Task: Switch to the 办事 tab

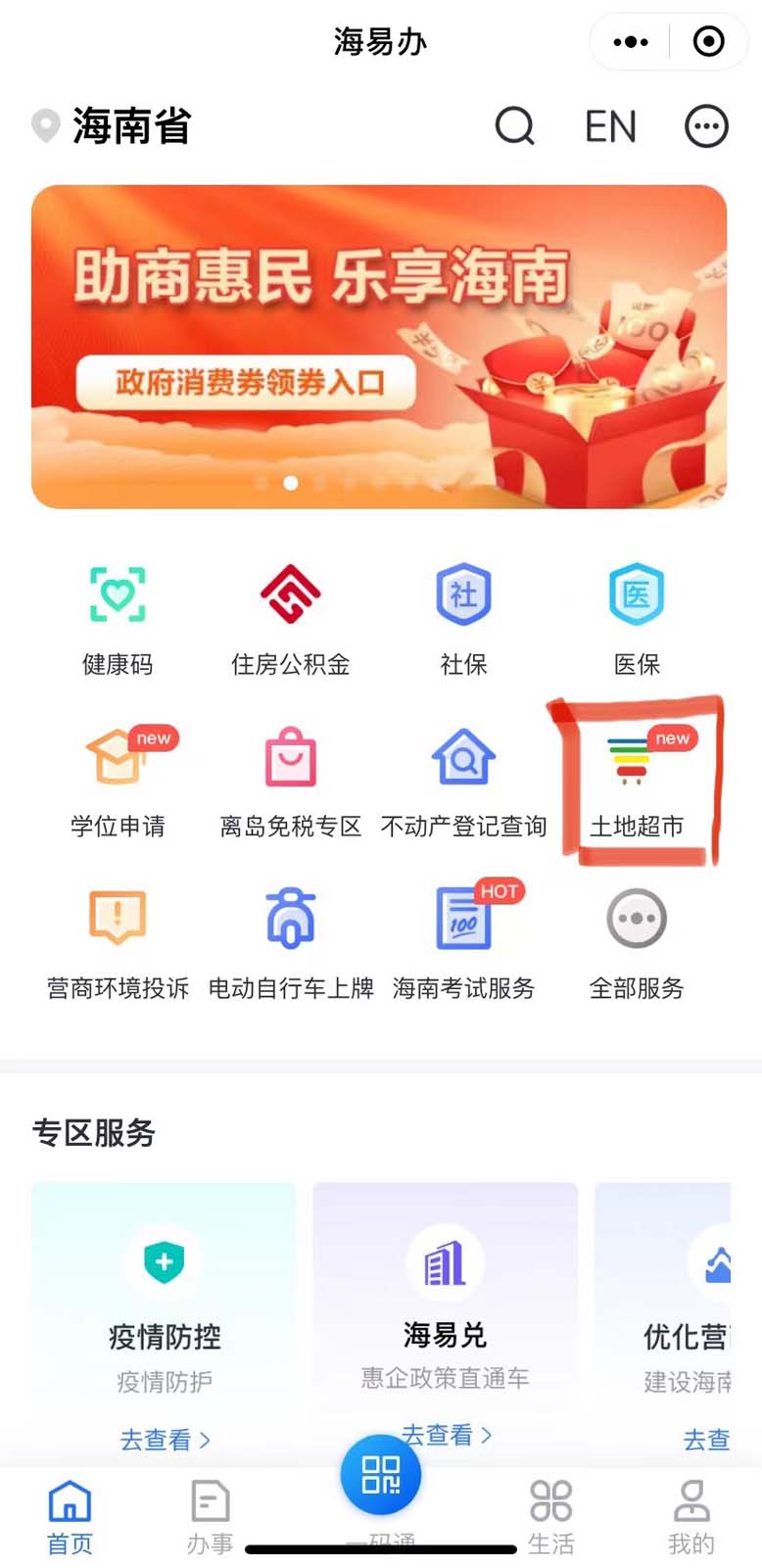Action: click(x=210, y=1516)
